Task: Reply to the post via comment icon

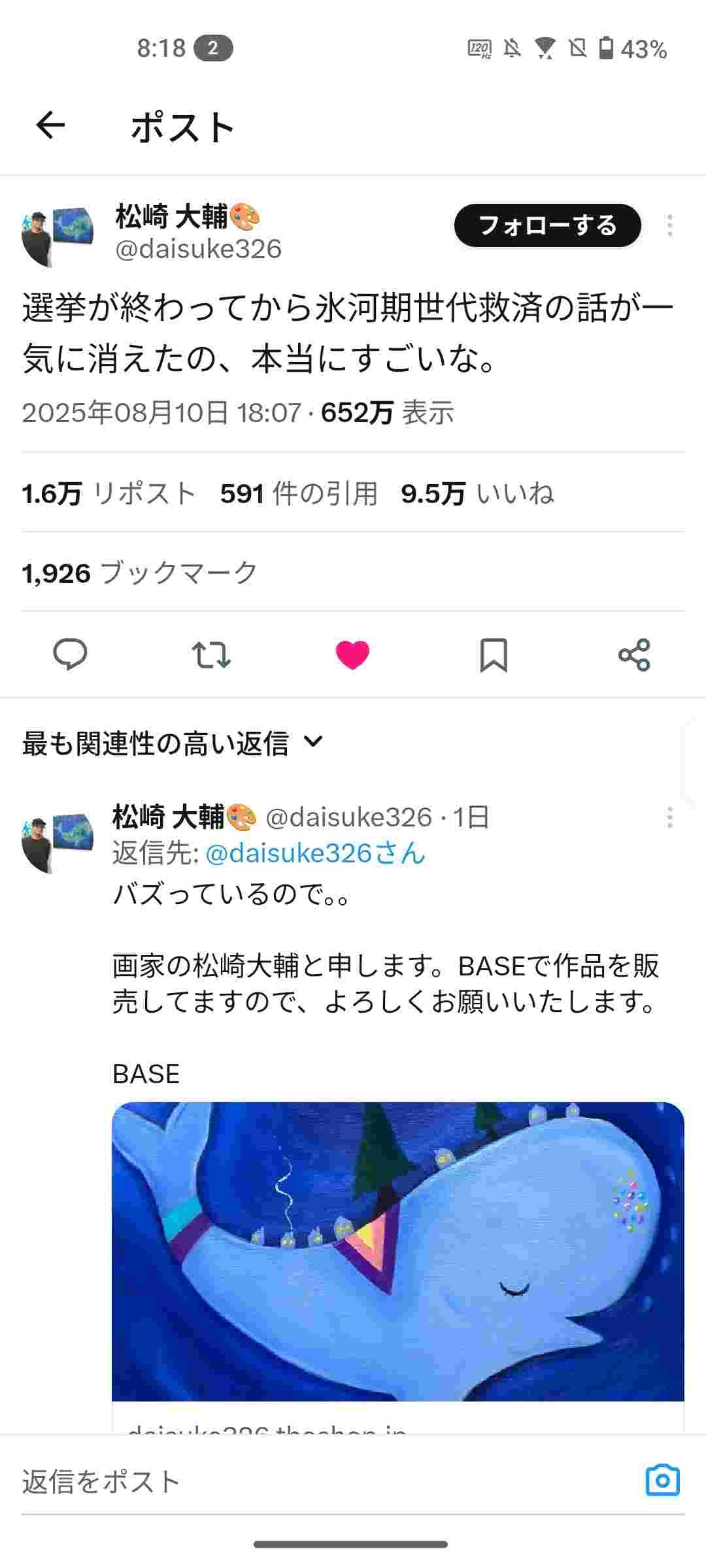Action: click(70, 654)
